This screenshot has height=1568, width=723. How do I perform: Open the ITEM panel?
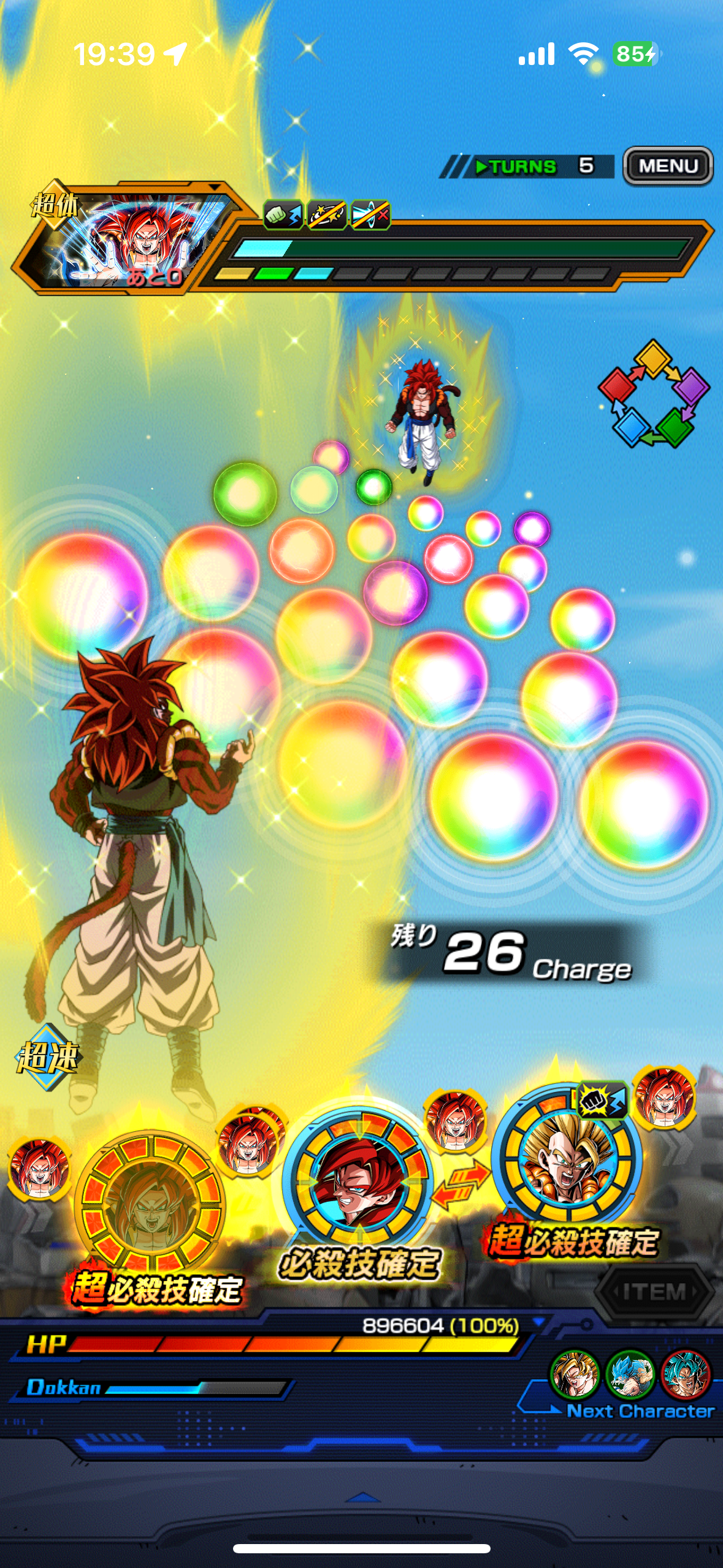654,1291
